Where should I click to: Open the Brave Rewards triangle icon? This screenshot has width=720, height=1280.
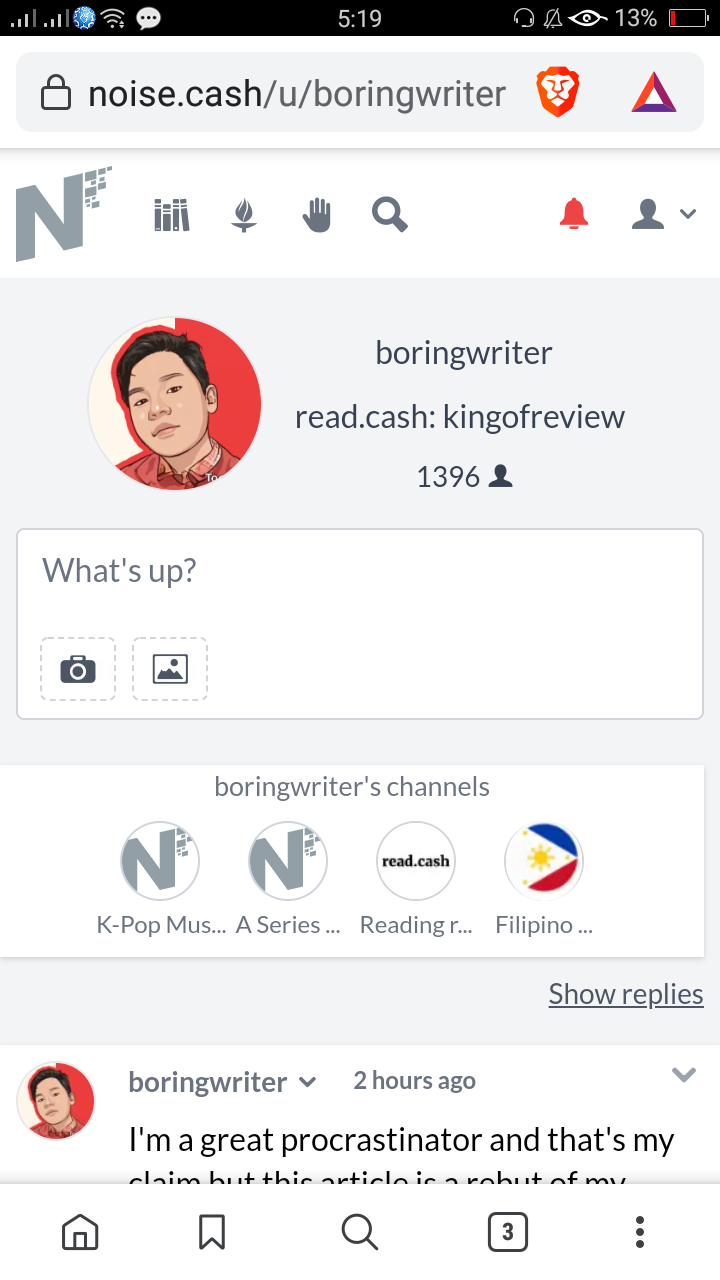(x=654, y=93)
